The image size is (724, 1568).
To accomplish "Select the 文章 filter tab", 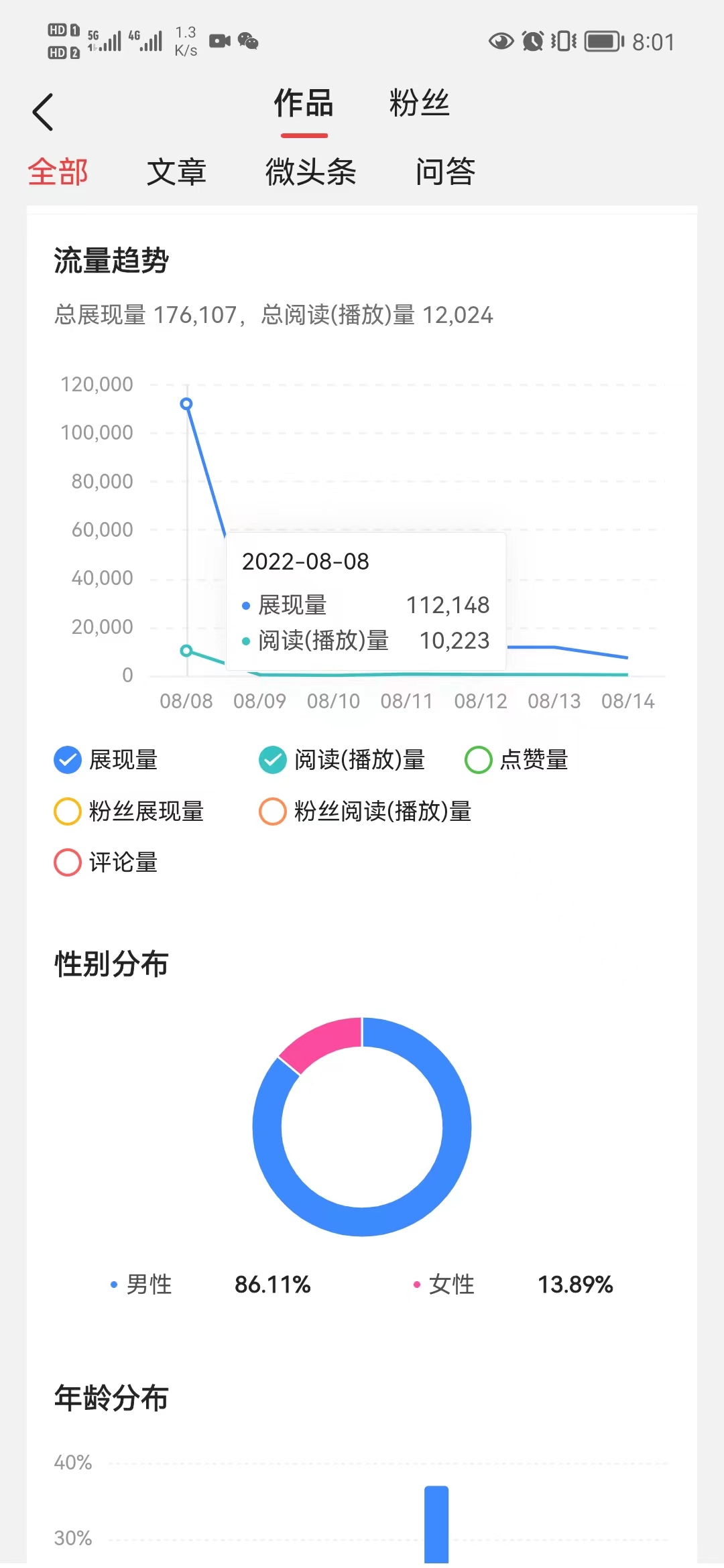I will click(176, 172).
